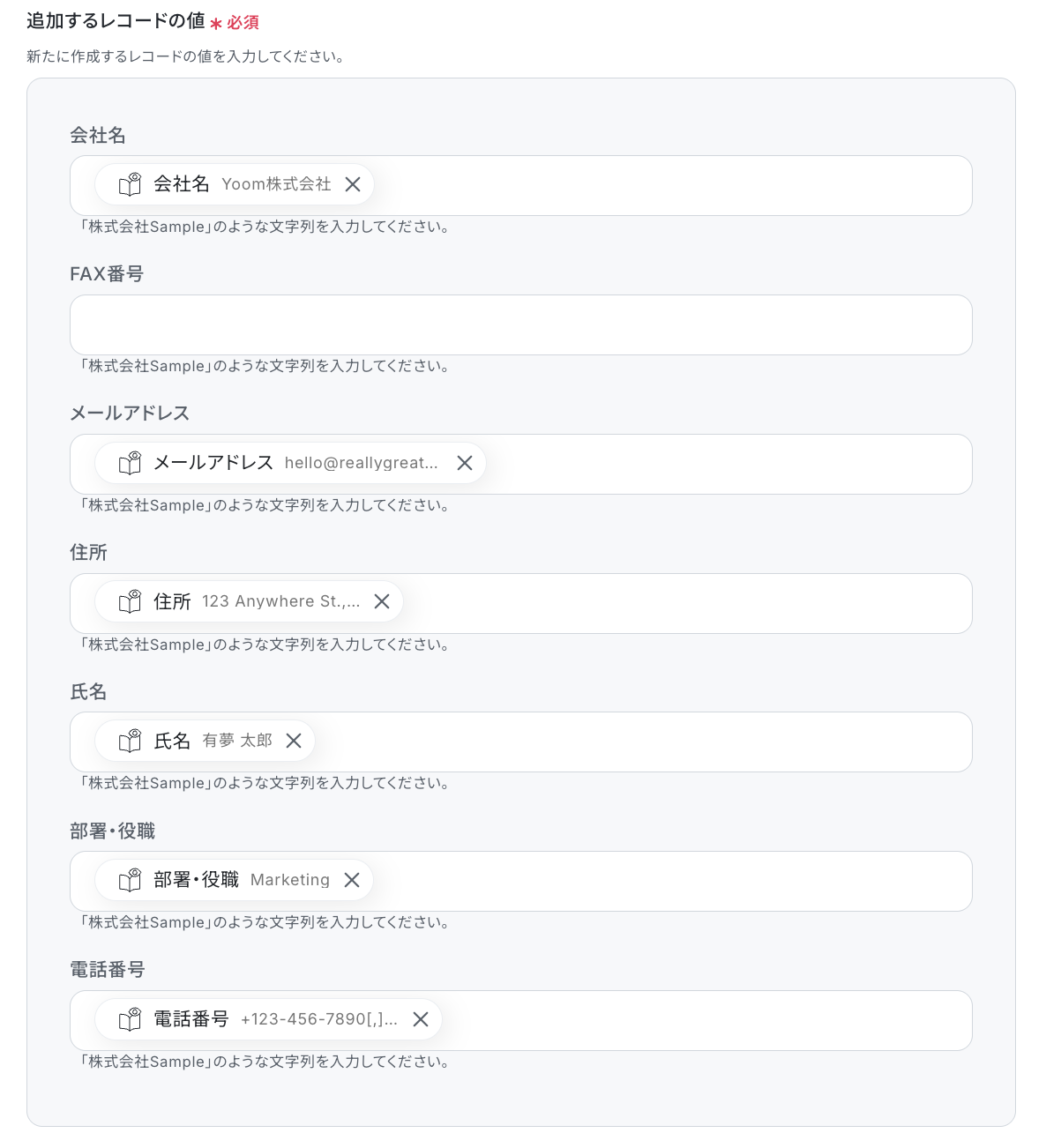1046x1148 pixels.
Task: Focus the 会社名 input field
Action: [672, 186]
